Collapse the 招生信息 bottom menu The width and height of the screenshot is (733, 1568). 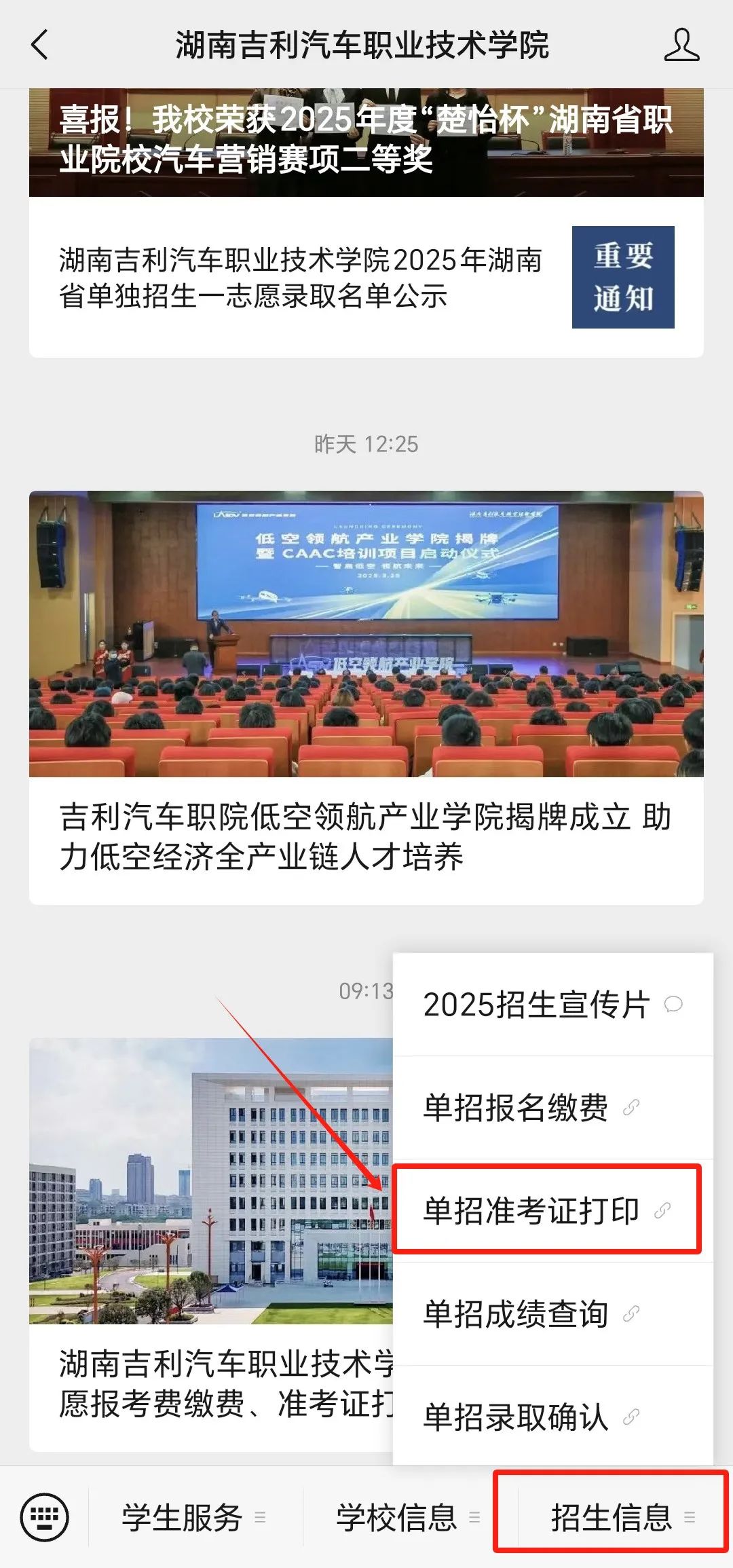coord(612,1517)
